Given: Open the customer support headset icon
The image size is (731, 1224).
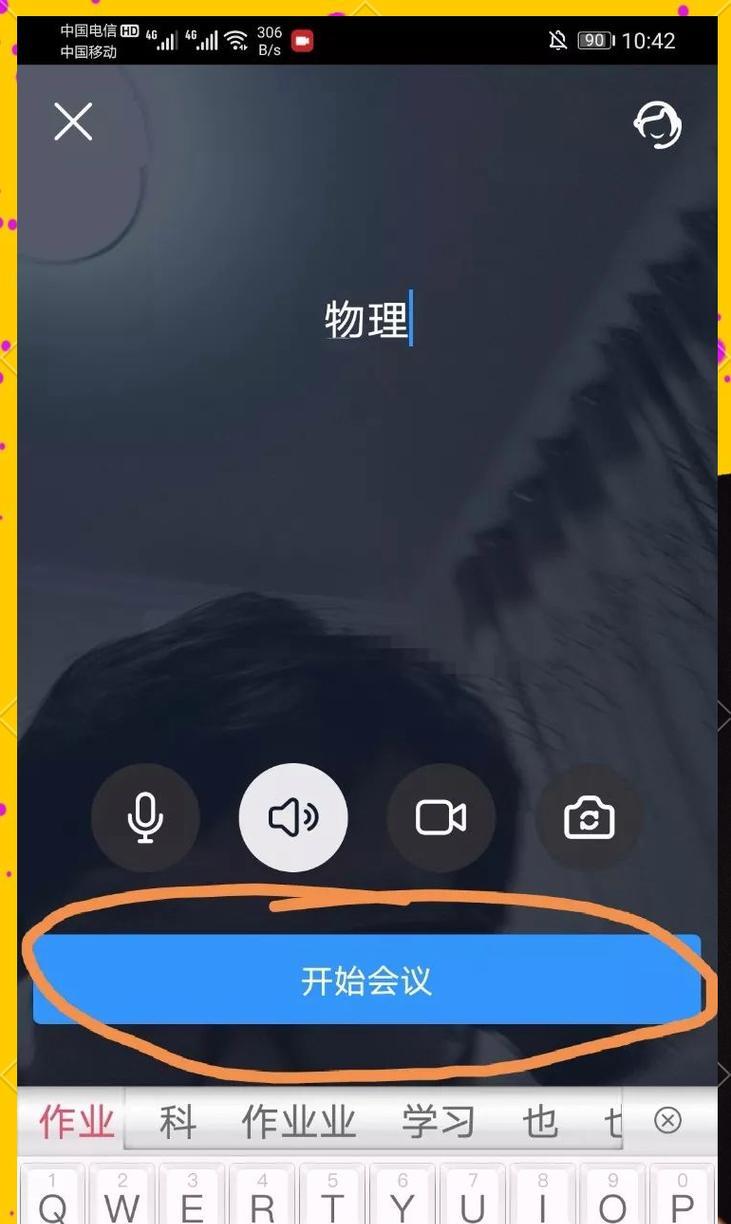Looking at the screenshot, I should [658, 125].
